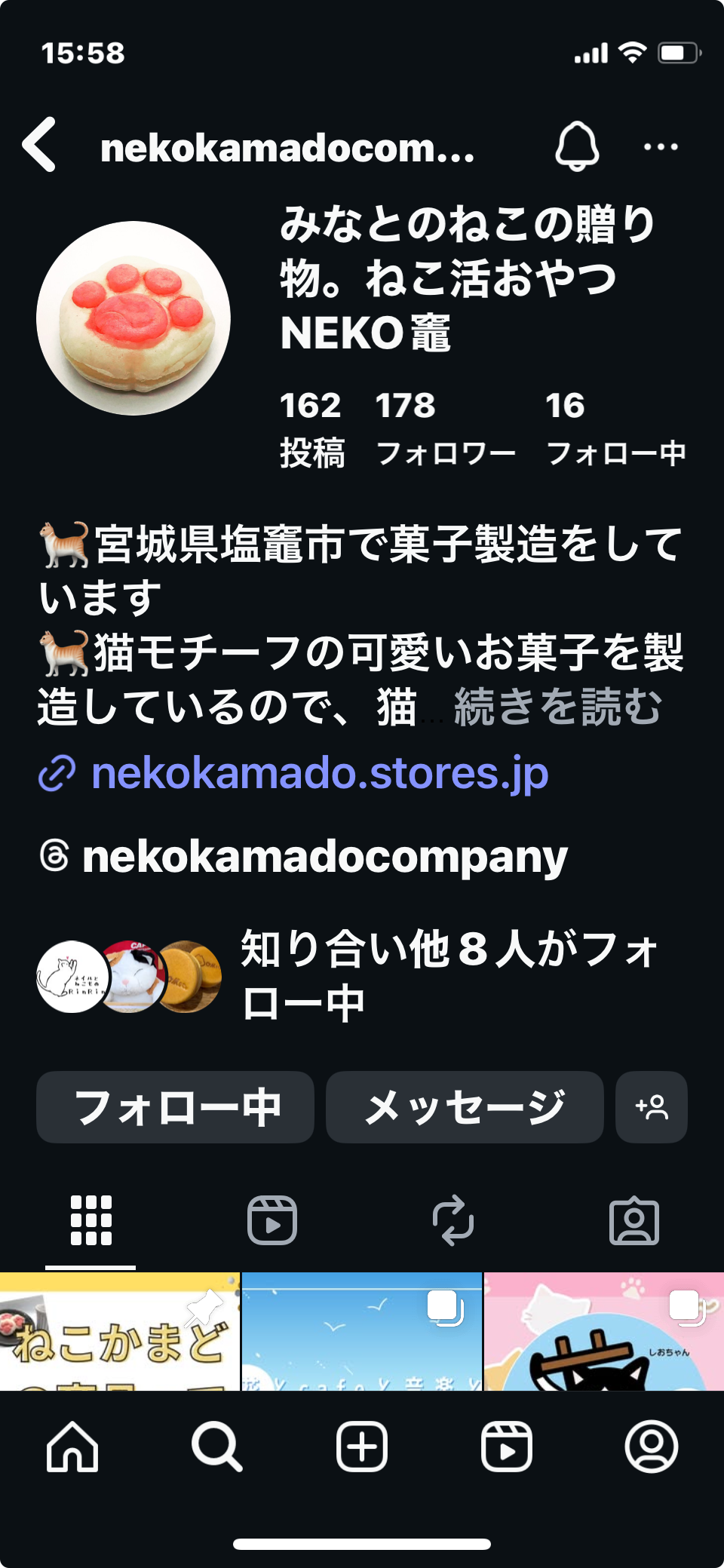
Task: Open the Search tab in the bottom bar
Action: (217, 1447)
